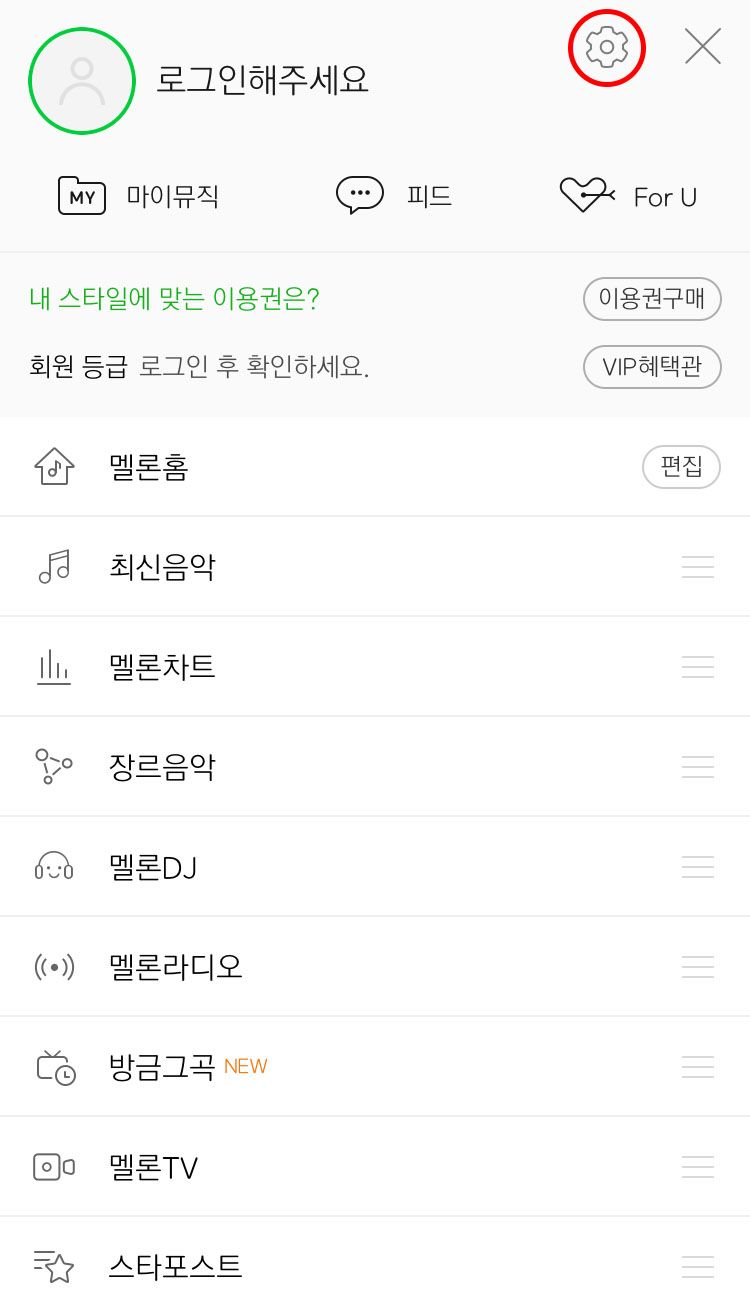Tap the 이용권구매 button
The width and height of the screenshot is (750, 1291).
652,298
